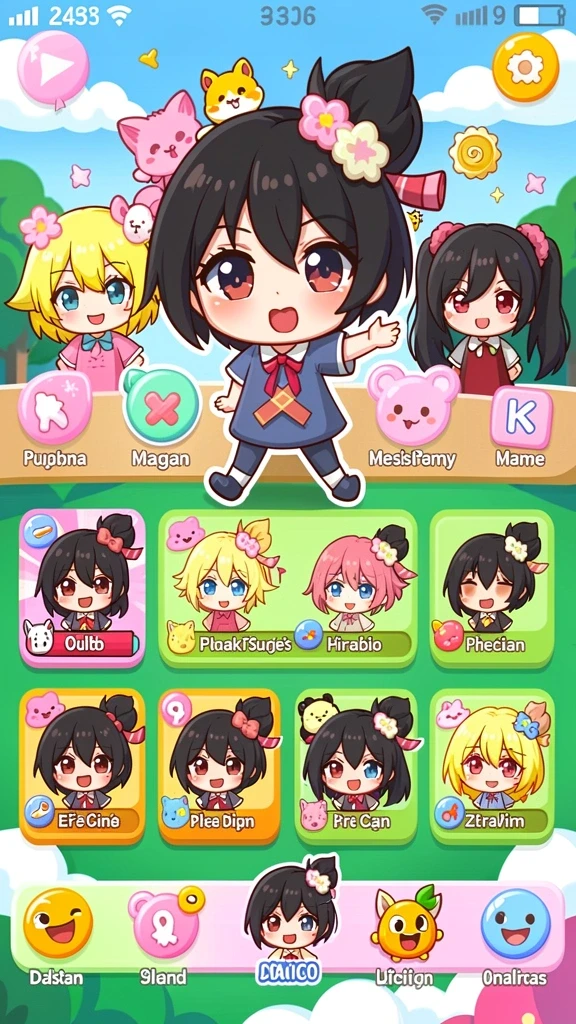Pick the Pre Can character card
Screen dimensions: 576x1024
tap(357, 766)
